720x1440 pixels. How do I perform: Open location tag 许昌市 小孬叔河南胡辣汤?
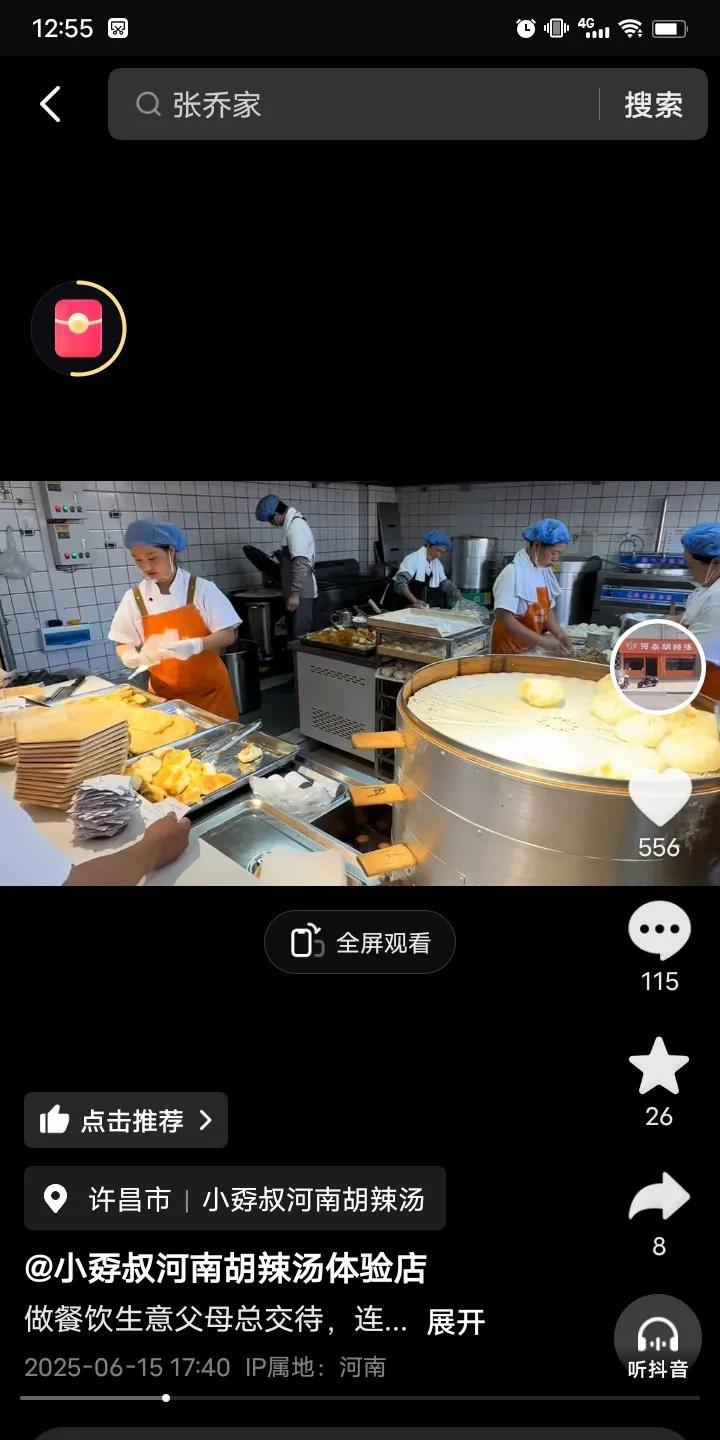coord(235,1198)
